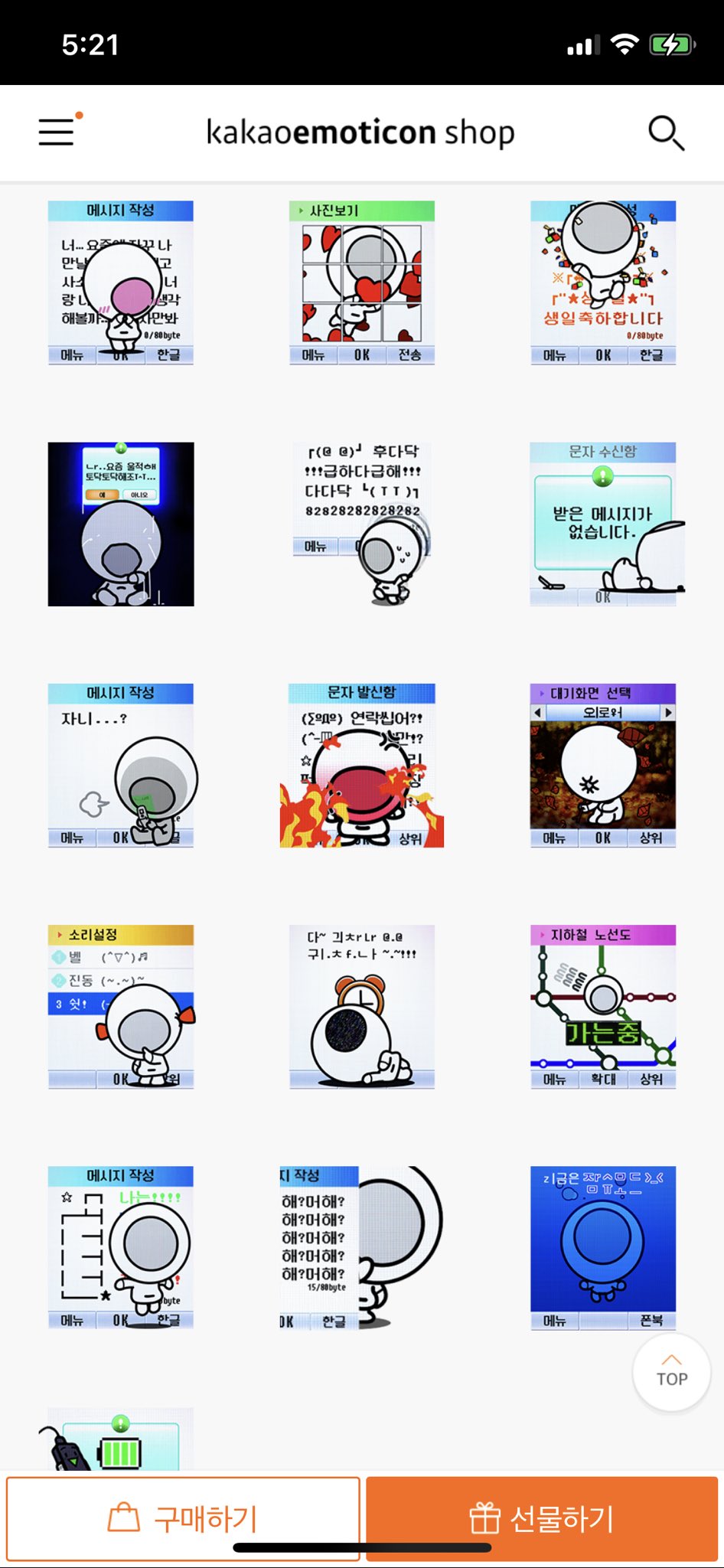The height and width of the screenshot is (1568, 724).
Task: Select the blue screen 폰북 emoticon
Action: click(x=603, y=1248)
